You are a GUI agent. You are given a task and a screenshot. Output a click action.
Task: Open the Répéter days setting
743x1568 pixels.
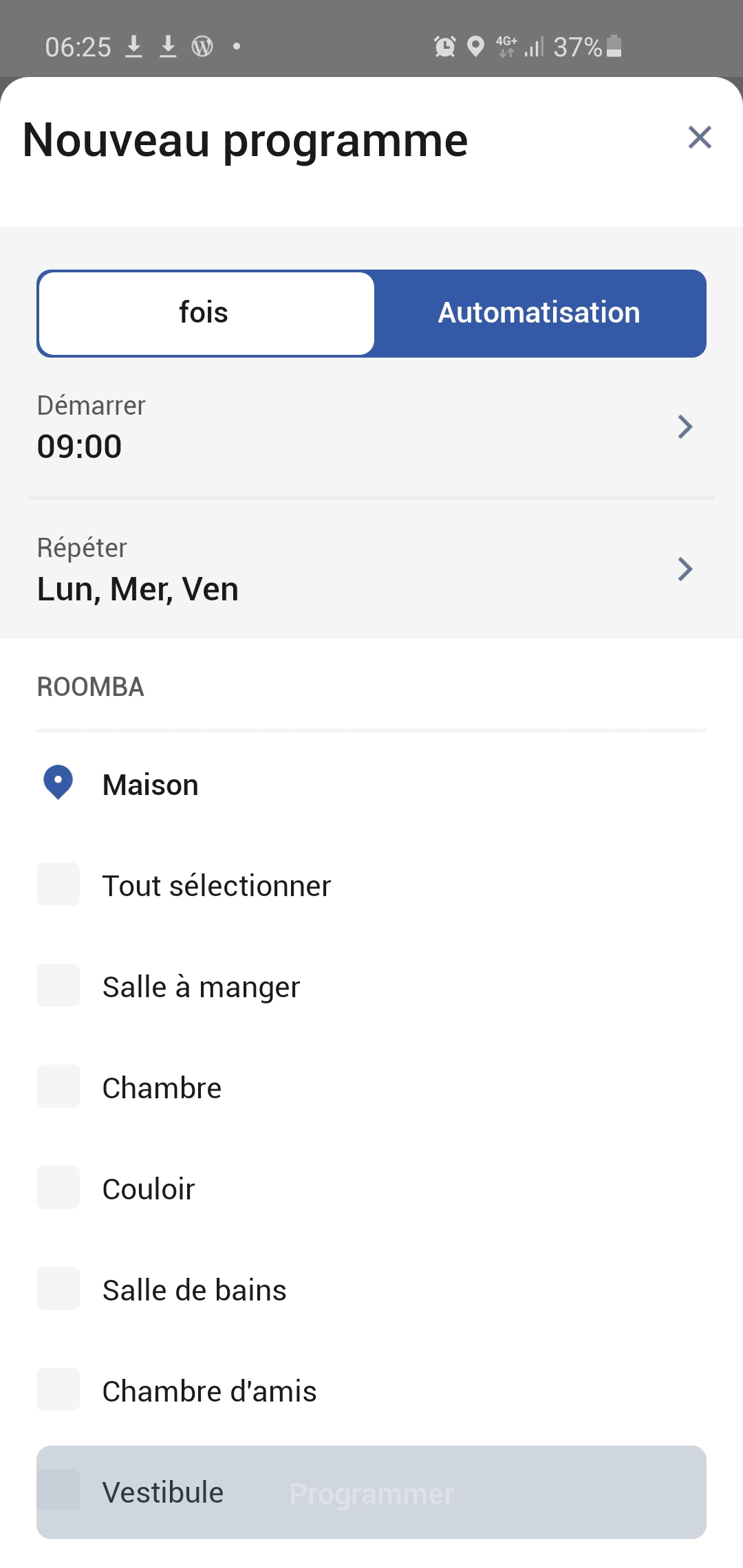pos(371,569)
